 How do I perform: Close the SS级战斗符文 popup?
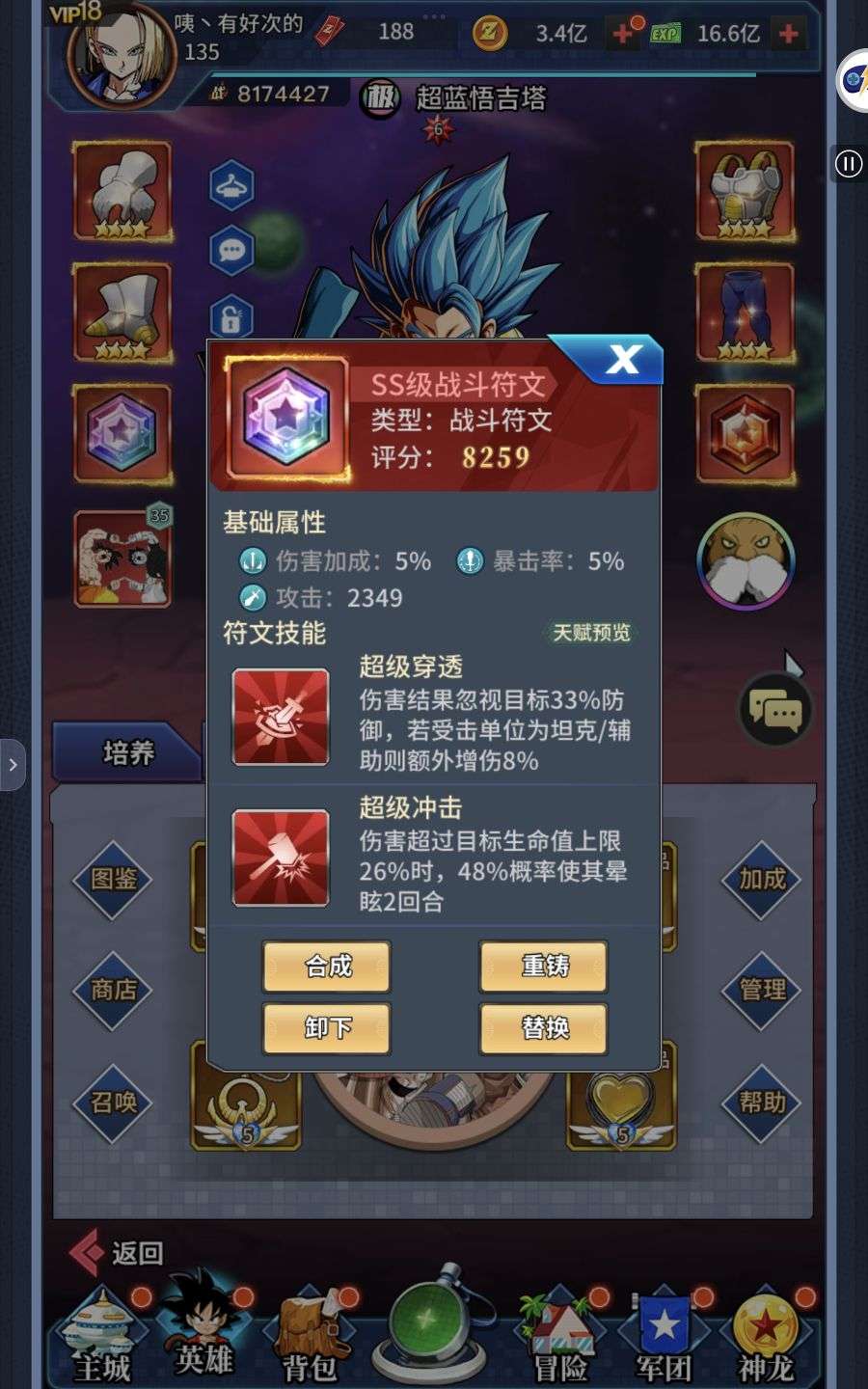click(622, 360)
